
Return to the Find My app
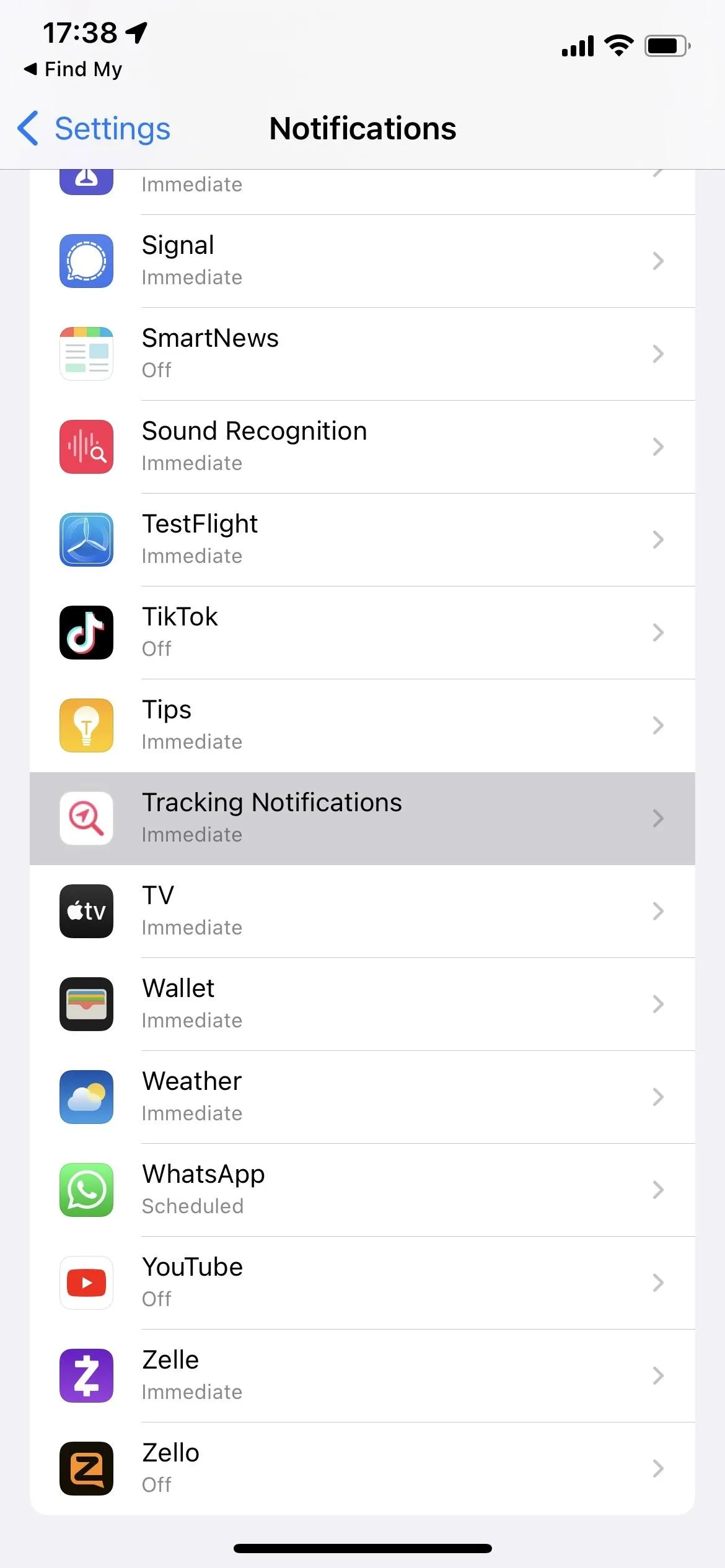pyautogui.click(x=73, y=69)
